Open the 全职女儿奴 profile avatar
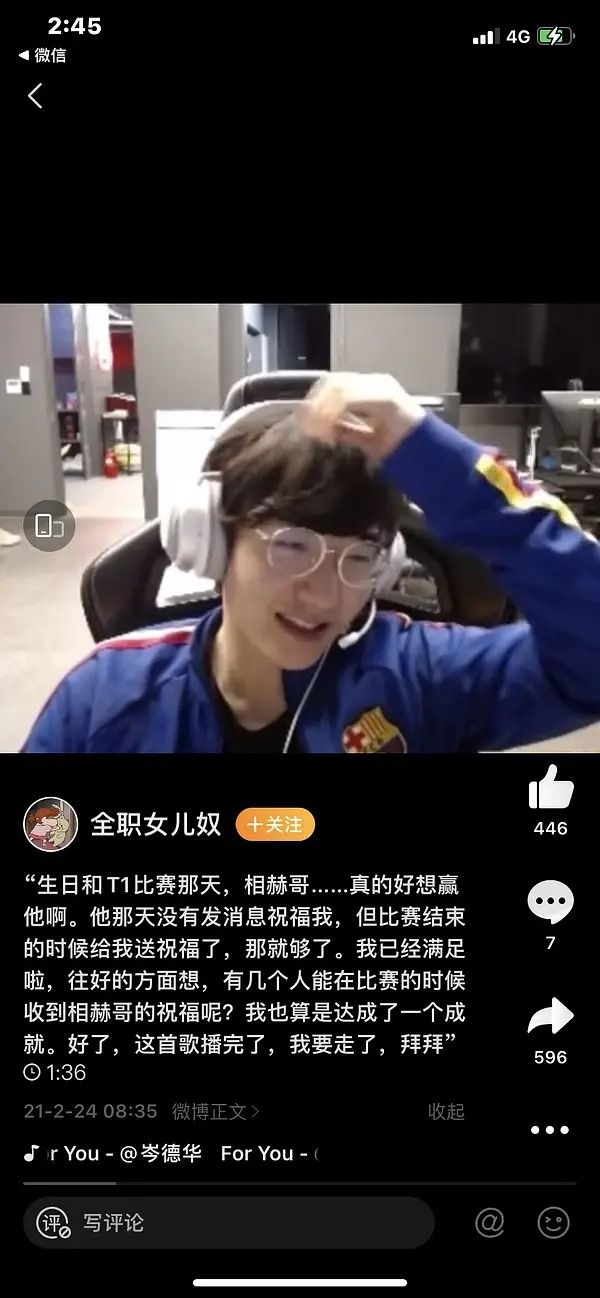Screen dimensions: 600x1298 50,824
